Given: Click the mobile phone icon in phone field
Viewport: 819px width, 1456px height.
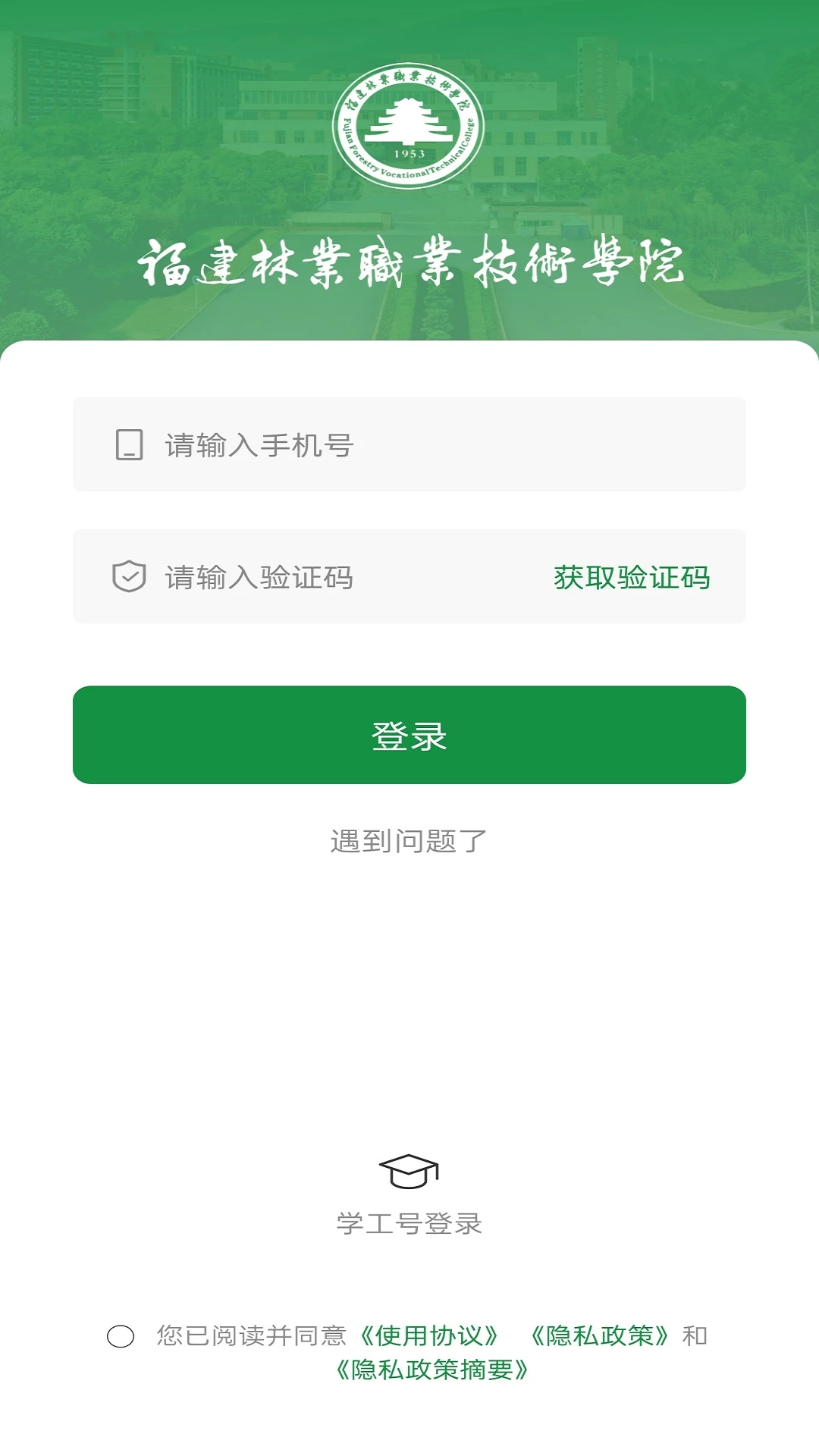Looking at the screenshot, I should (x=127, y=444).
